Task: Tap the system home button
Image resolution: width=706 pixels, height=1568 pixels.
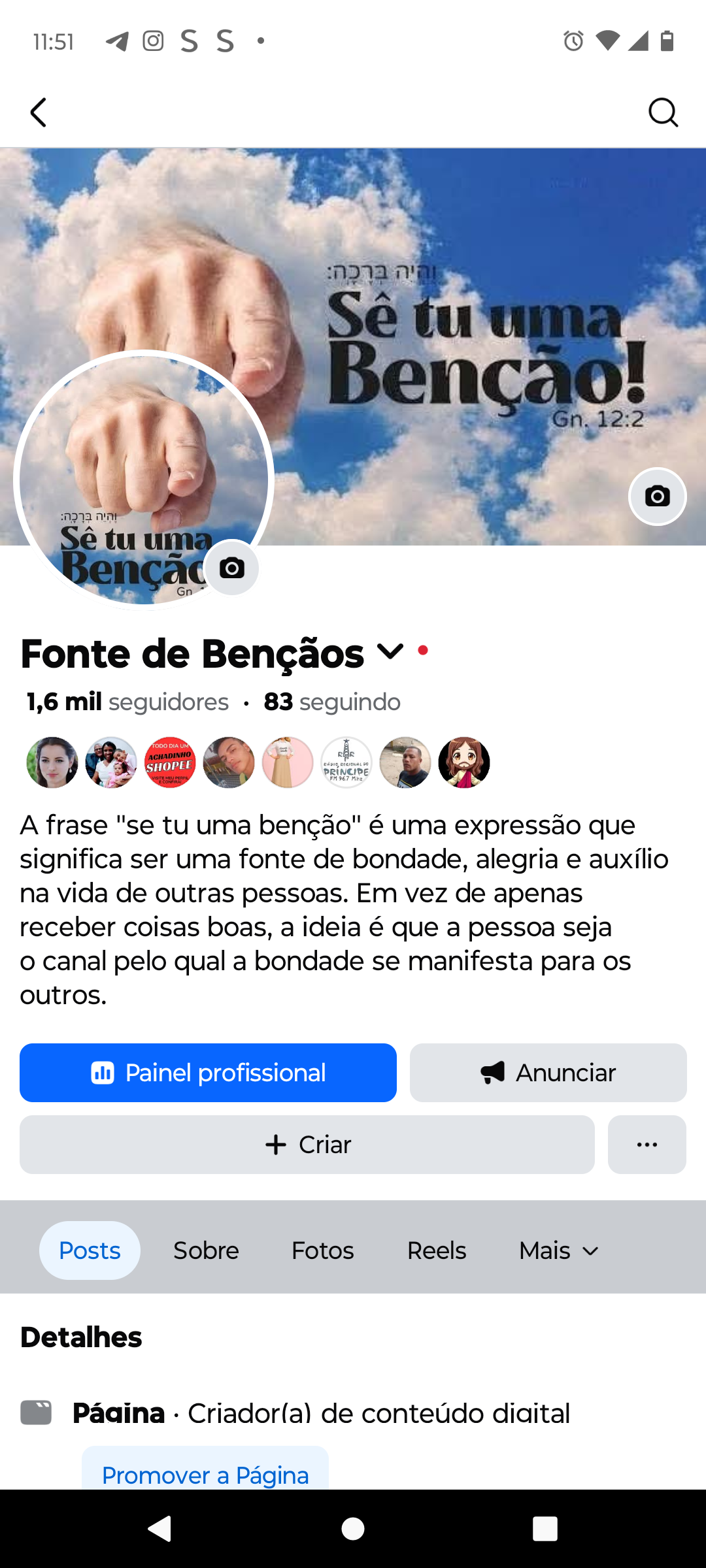Action: [x=353, y=1529]
